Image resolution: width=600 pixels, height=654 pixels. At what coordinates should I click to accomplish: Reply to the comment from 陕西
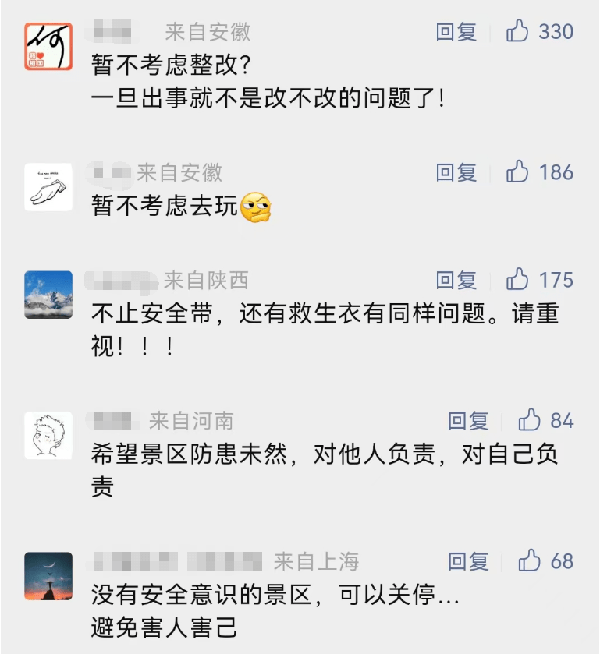pyautogui.click(x=456, y=280)
